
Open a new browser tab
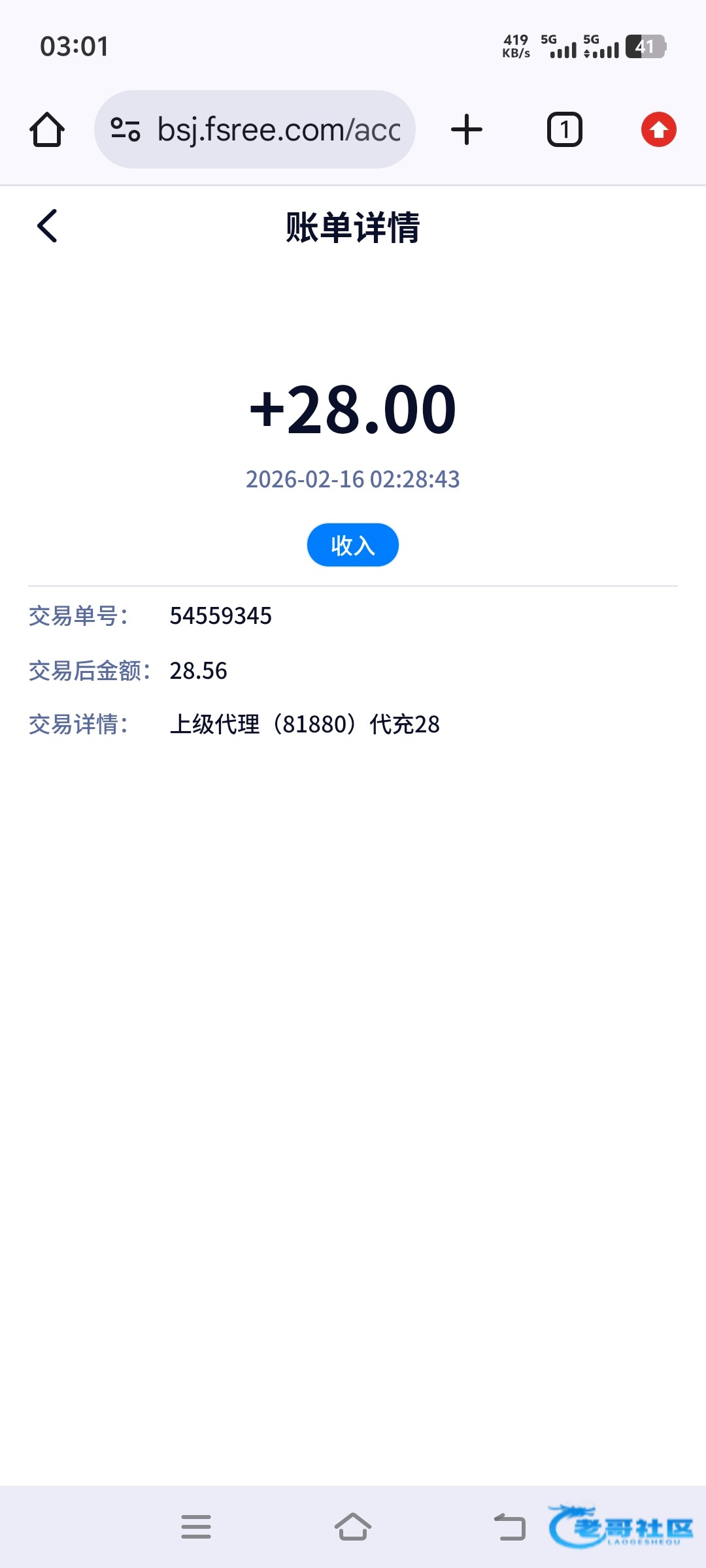click(x=467, y=129)
